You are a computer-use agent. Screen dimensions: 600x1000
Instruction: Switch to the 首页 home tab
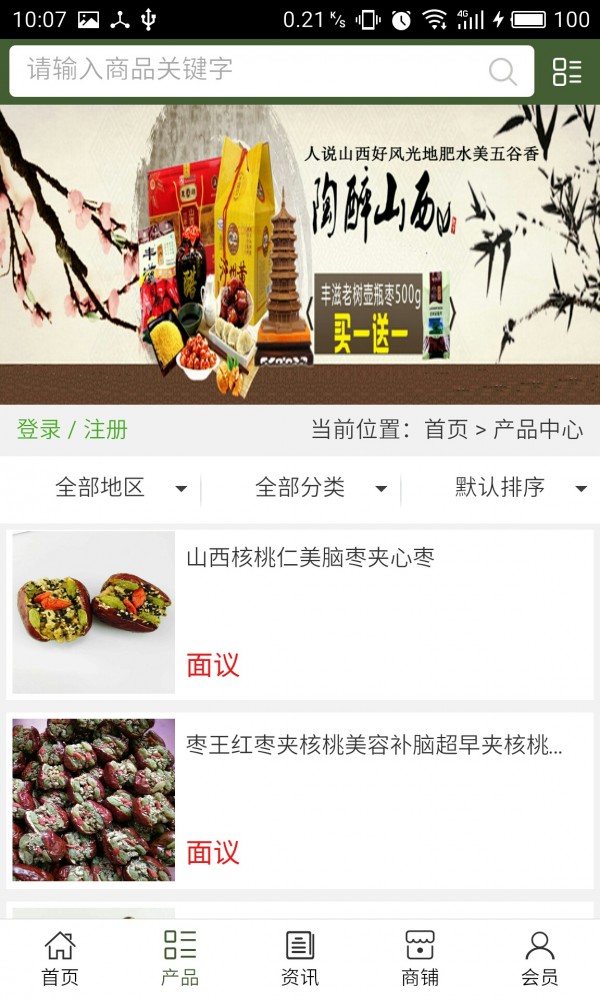point(60,958)
